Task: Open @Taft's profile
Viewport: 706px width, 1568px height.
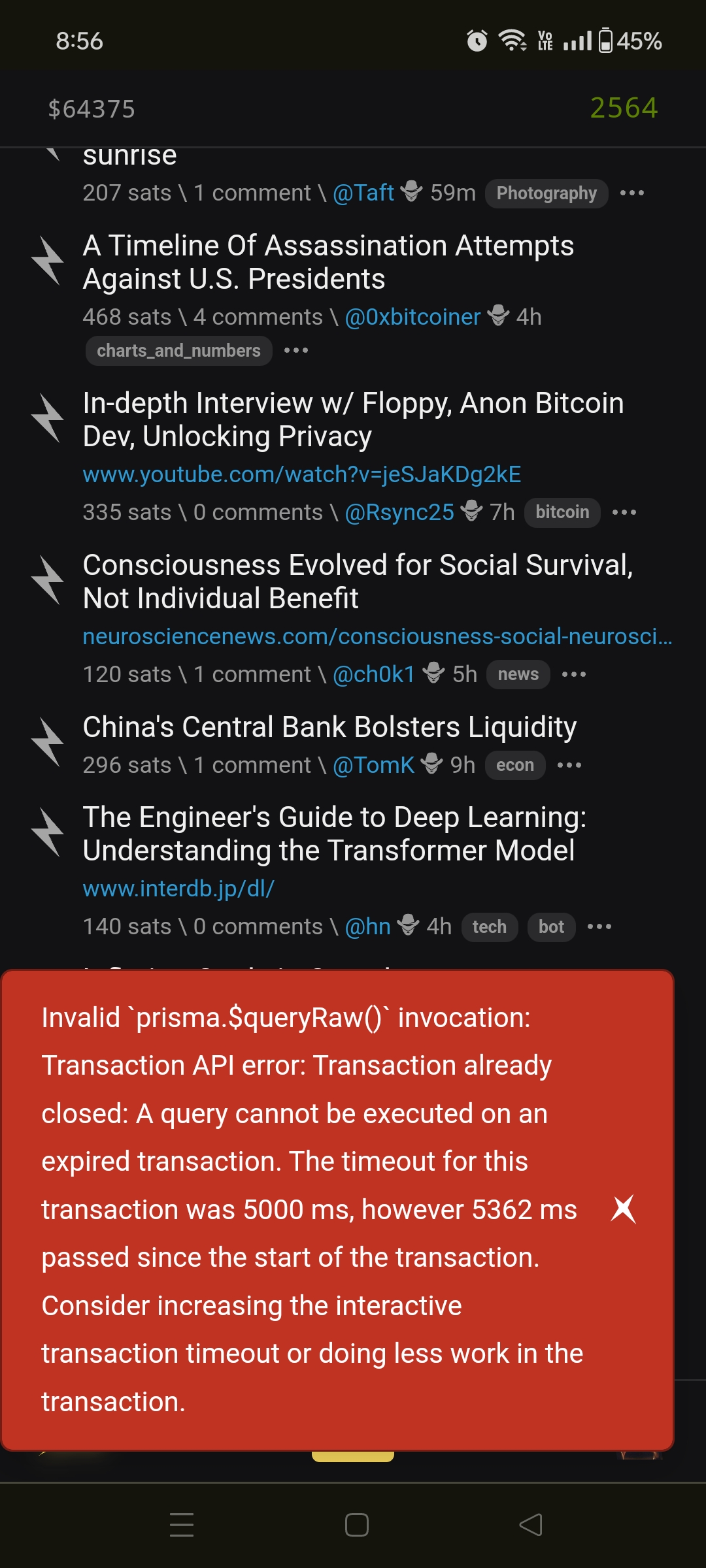Action: tap(363, 193)
